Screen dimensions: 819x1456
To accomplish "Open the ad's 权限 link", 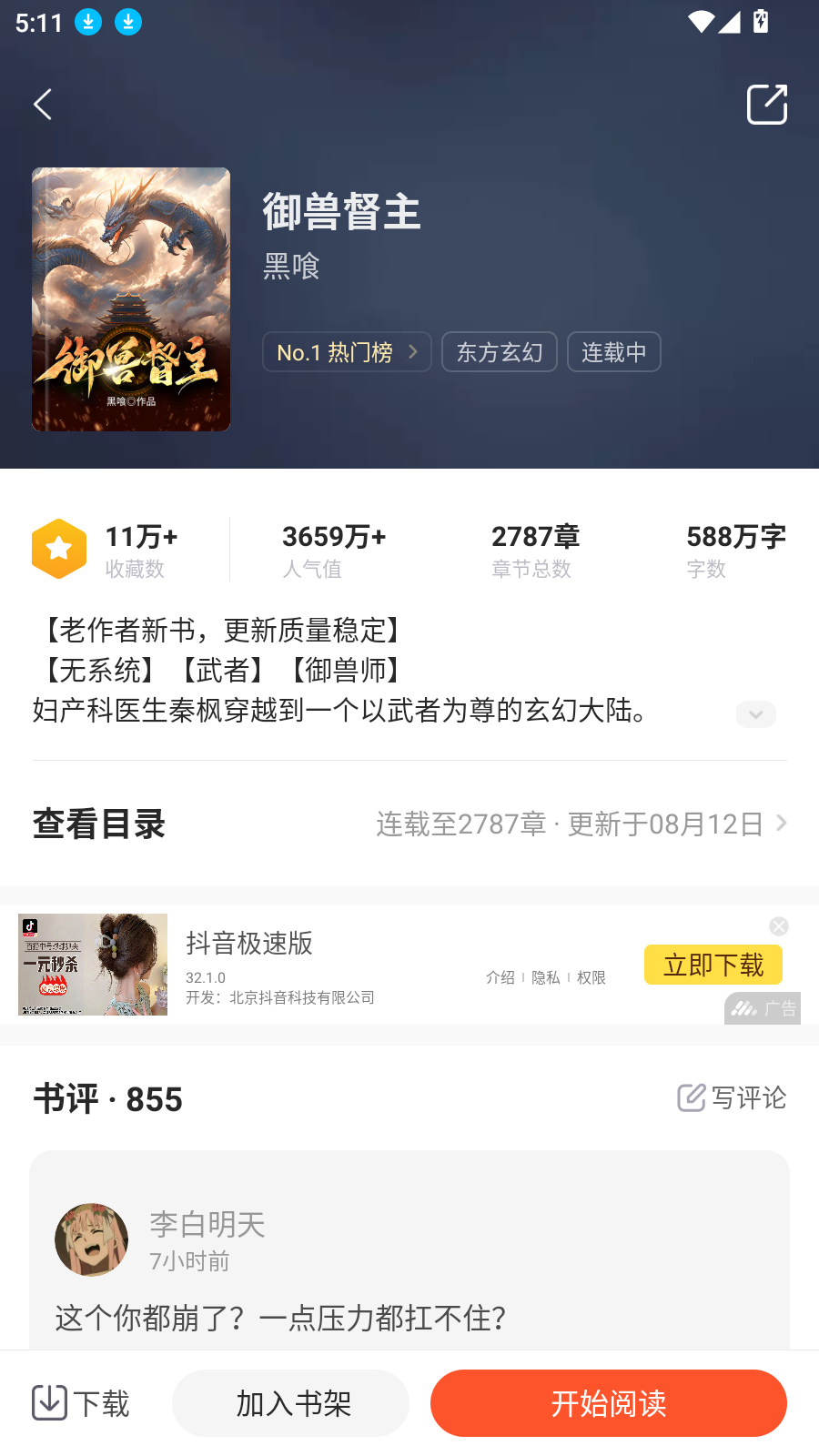I will (591, 977).
